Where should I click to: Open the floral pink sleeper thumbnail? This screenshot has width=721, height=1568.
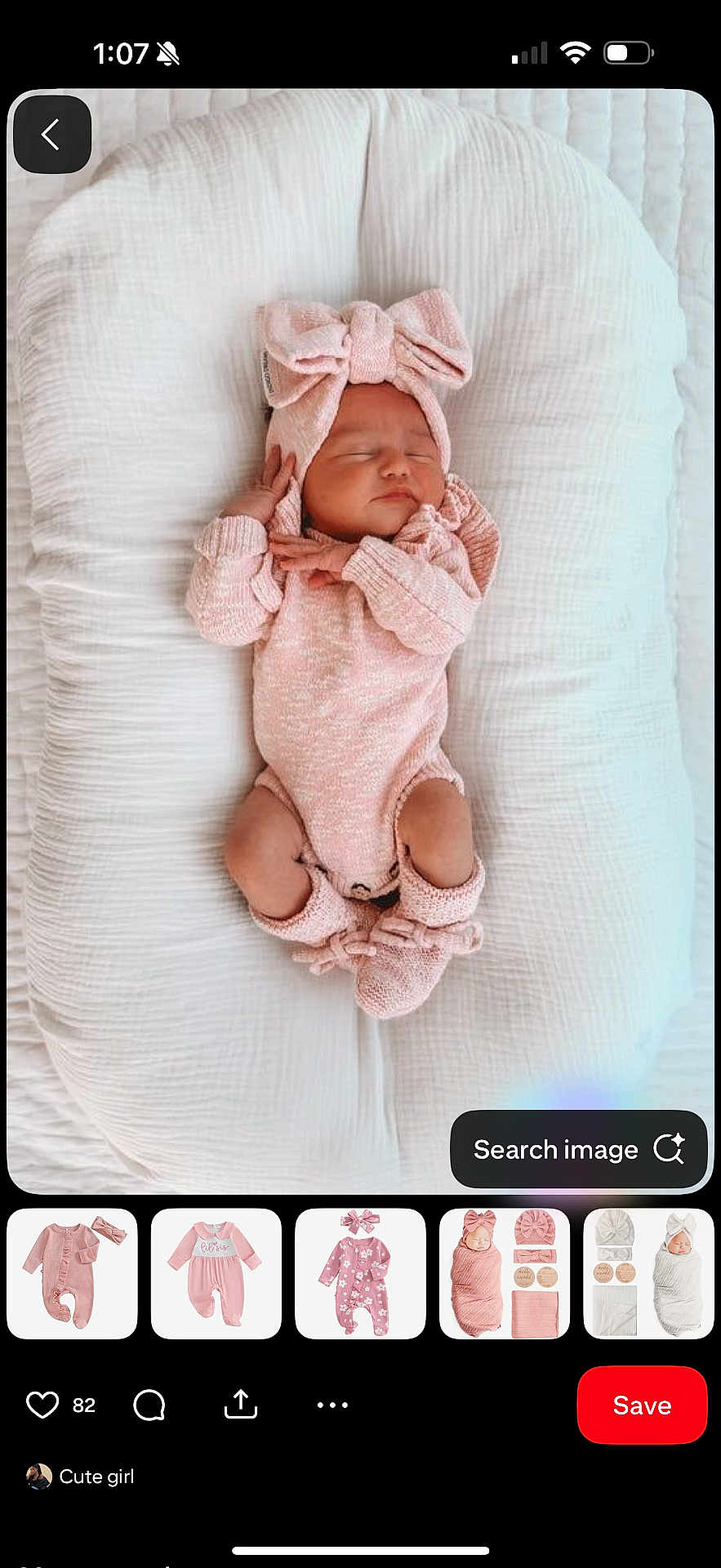tap(360, 1273)
